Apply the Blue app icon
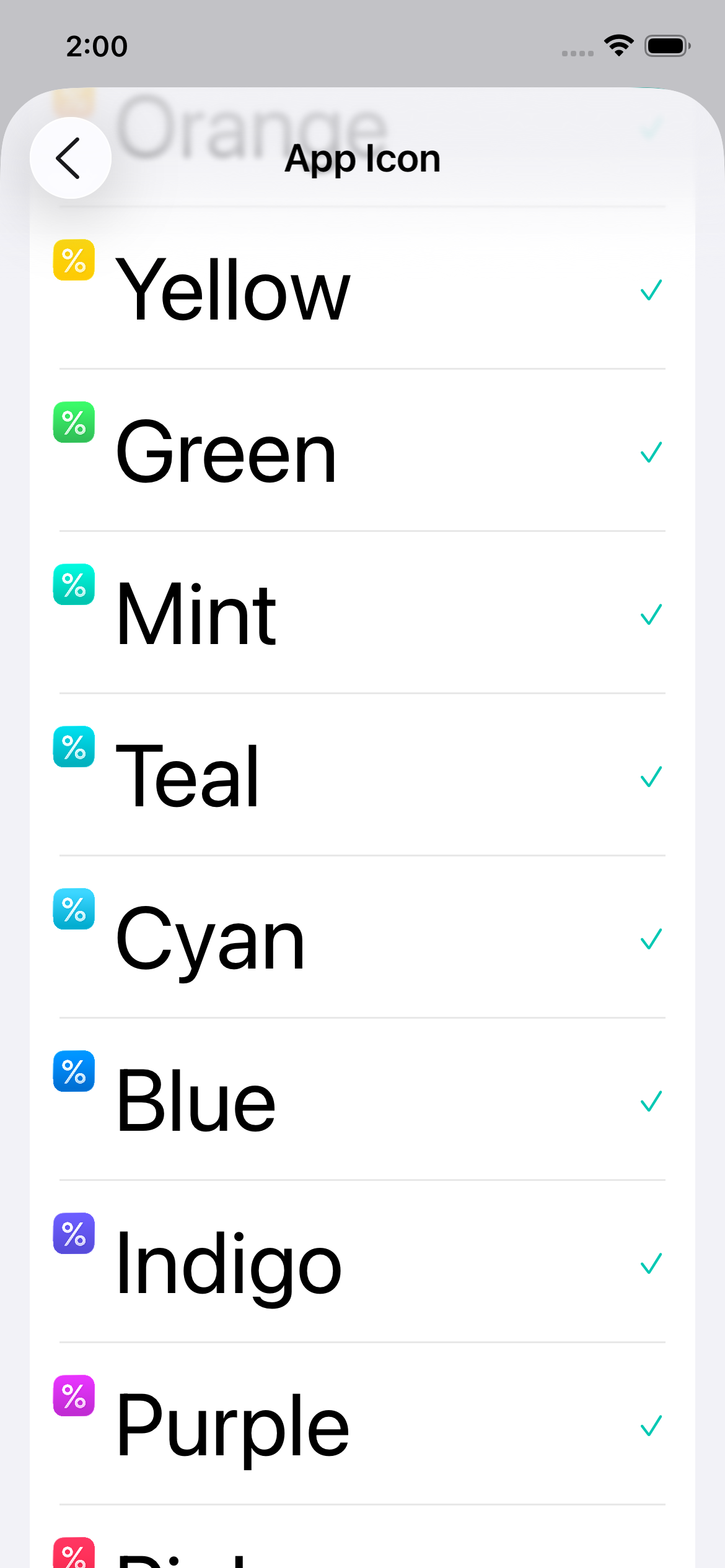725x1568 pixels. tap(362, 1100)
